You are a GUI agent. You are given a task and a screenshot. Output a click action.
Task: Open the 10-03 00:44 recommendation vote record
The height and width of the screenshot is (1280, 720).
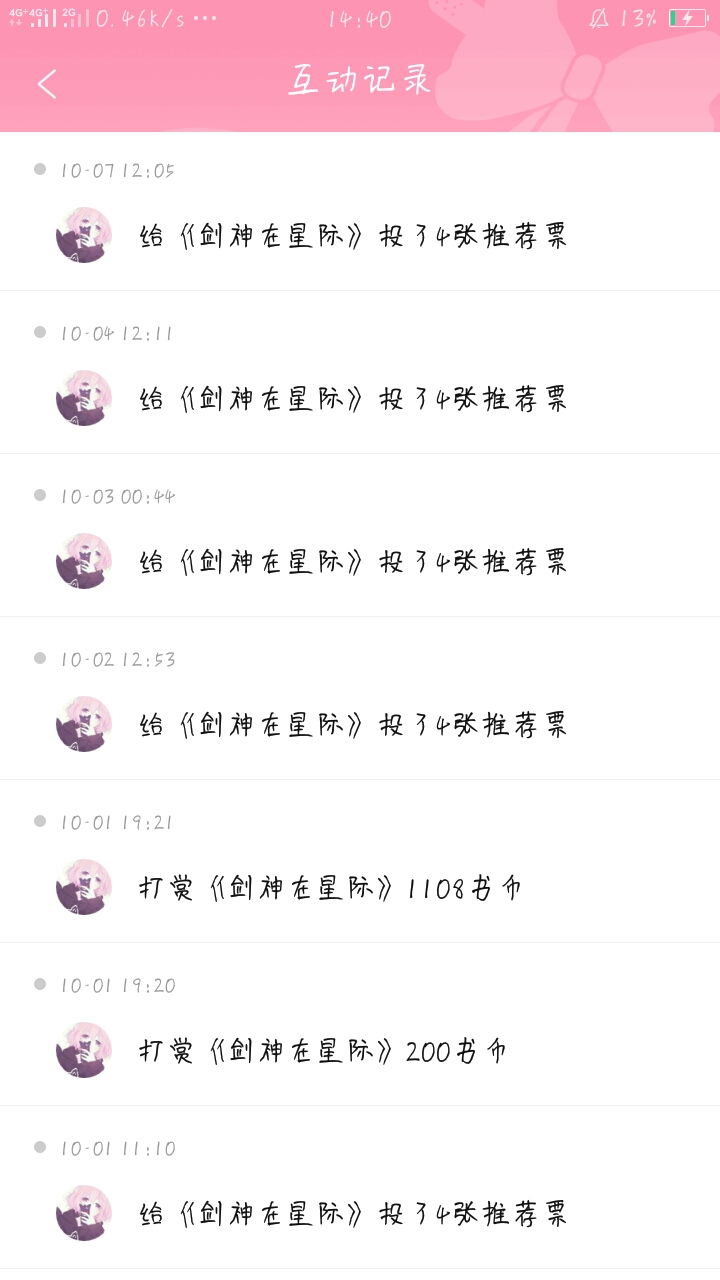coord(353,562)
